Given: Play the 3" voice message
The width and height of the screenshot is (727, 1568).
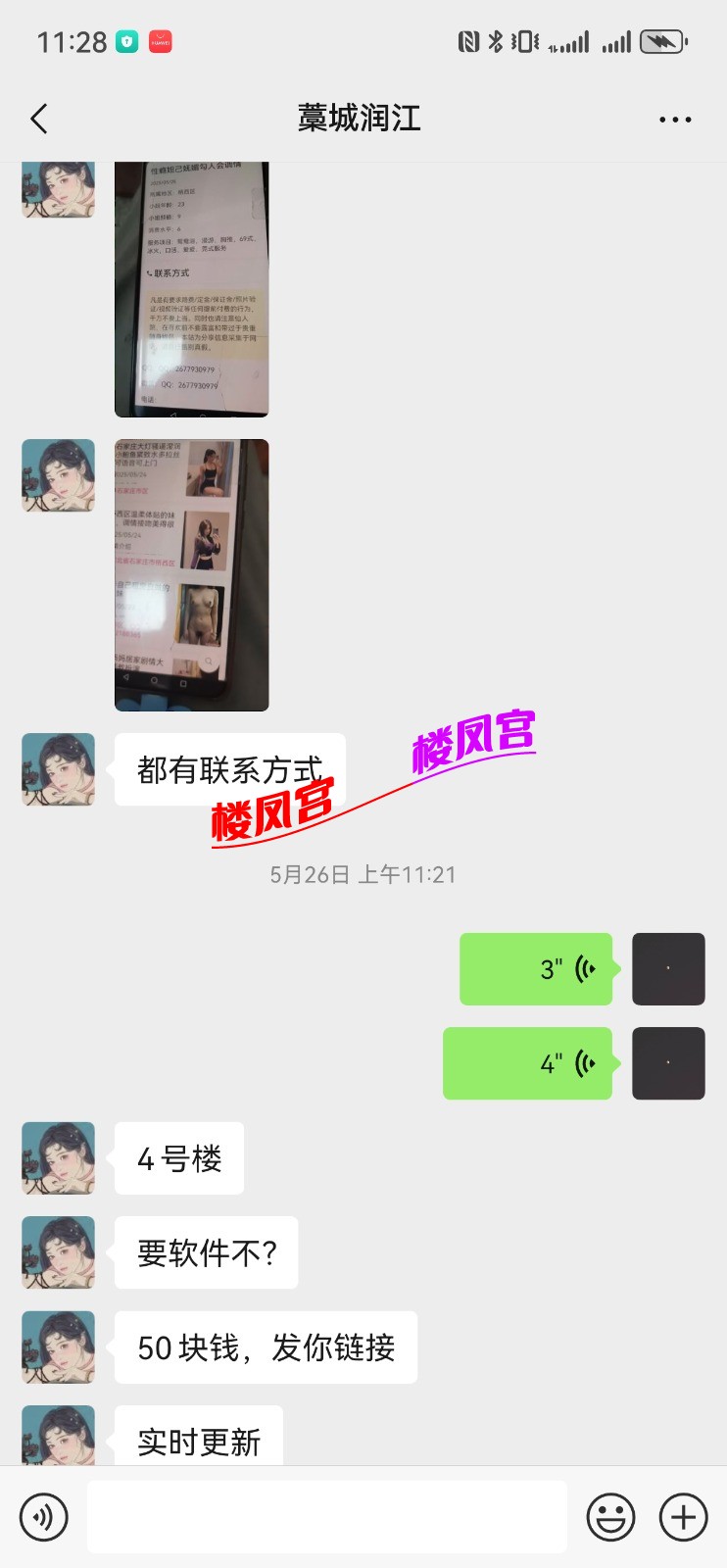Looking at the screenshot, I should (x=536, y=969).
